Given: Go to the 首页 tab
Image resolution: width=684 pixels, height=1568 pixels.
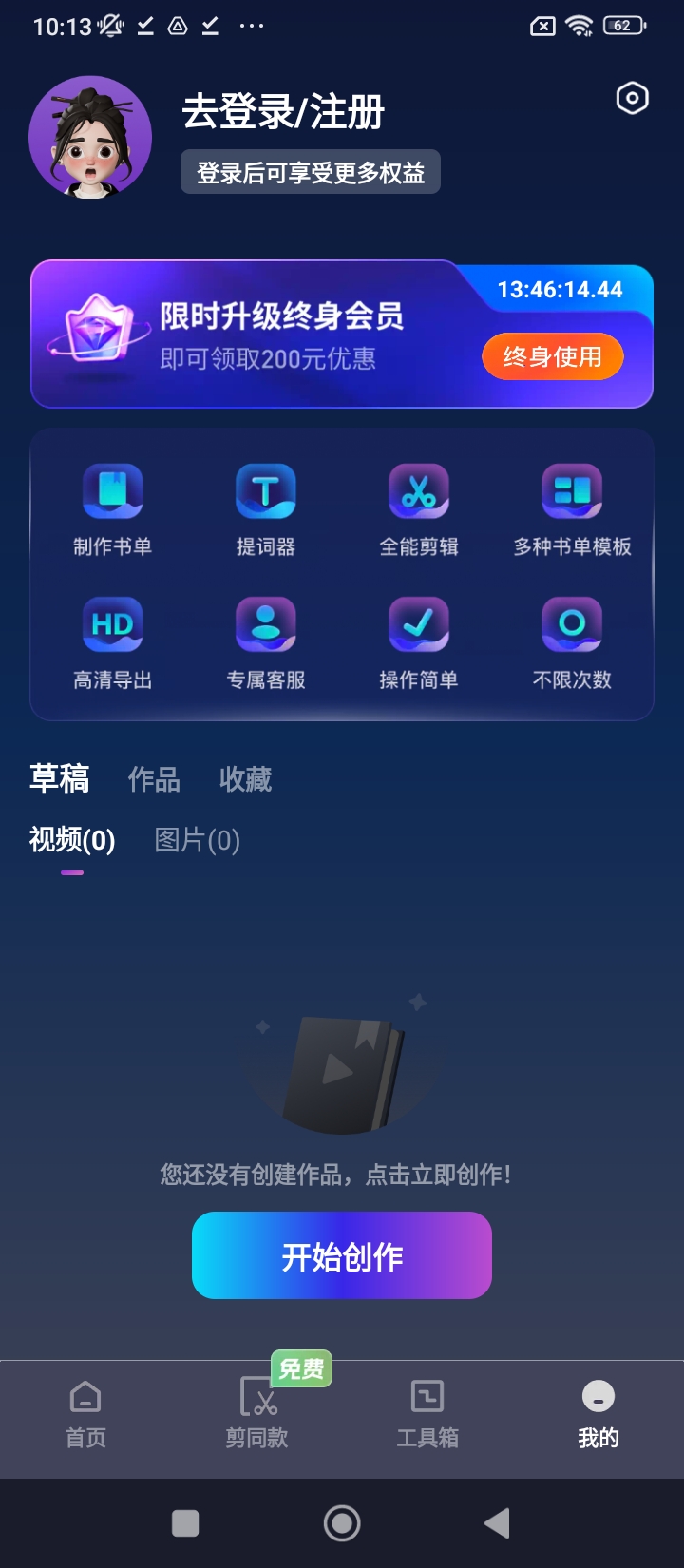Looking at the screenshot, I should 85,1414.
